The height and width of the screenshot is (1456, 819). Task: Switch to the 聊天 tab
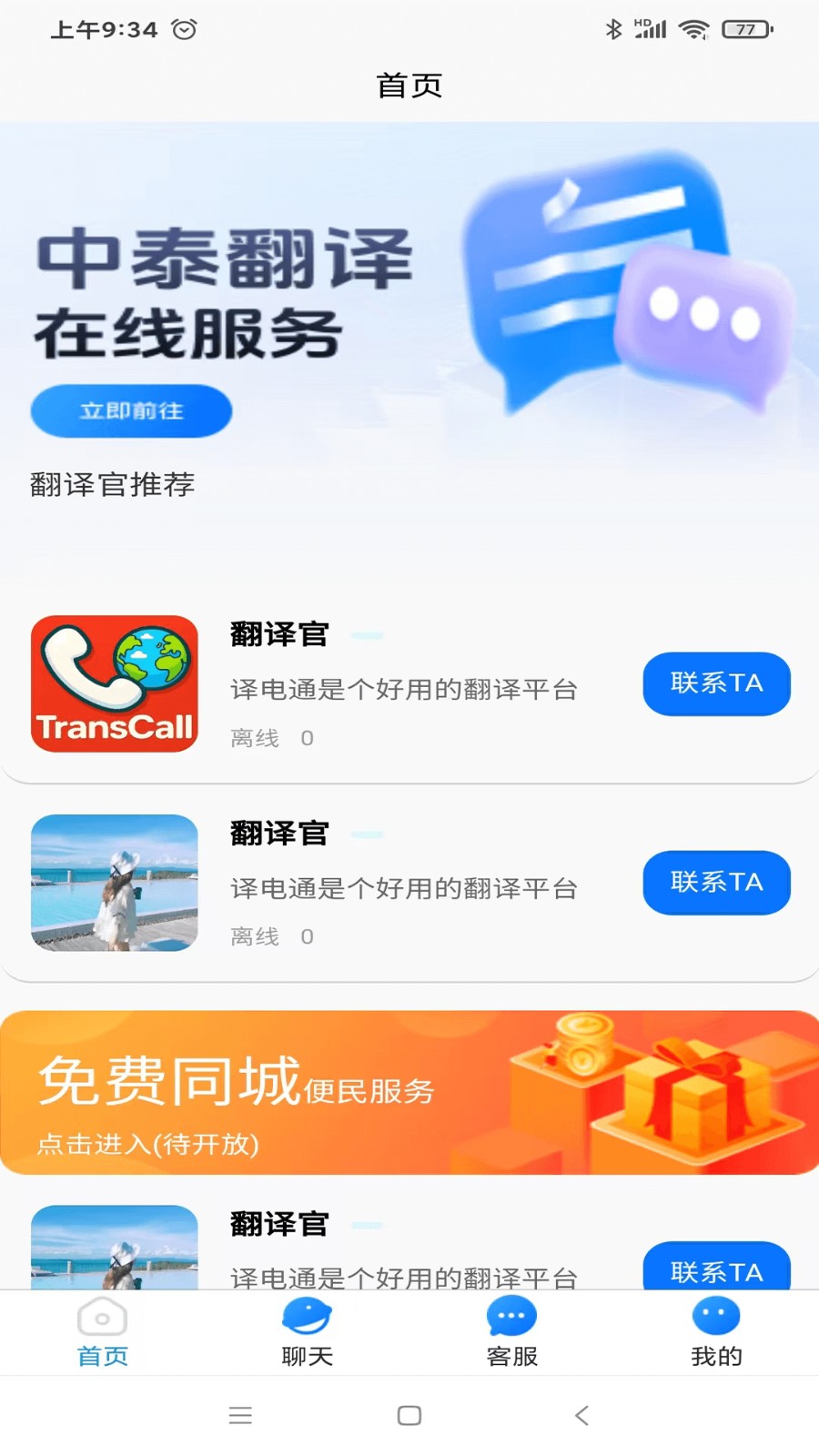coord(307,1332)
